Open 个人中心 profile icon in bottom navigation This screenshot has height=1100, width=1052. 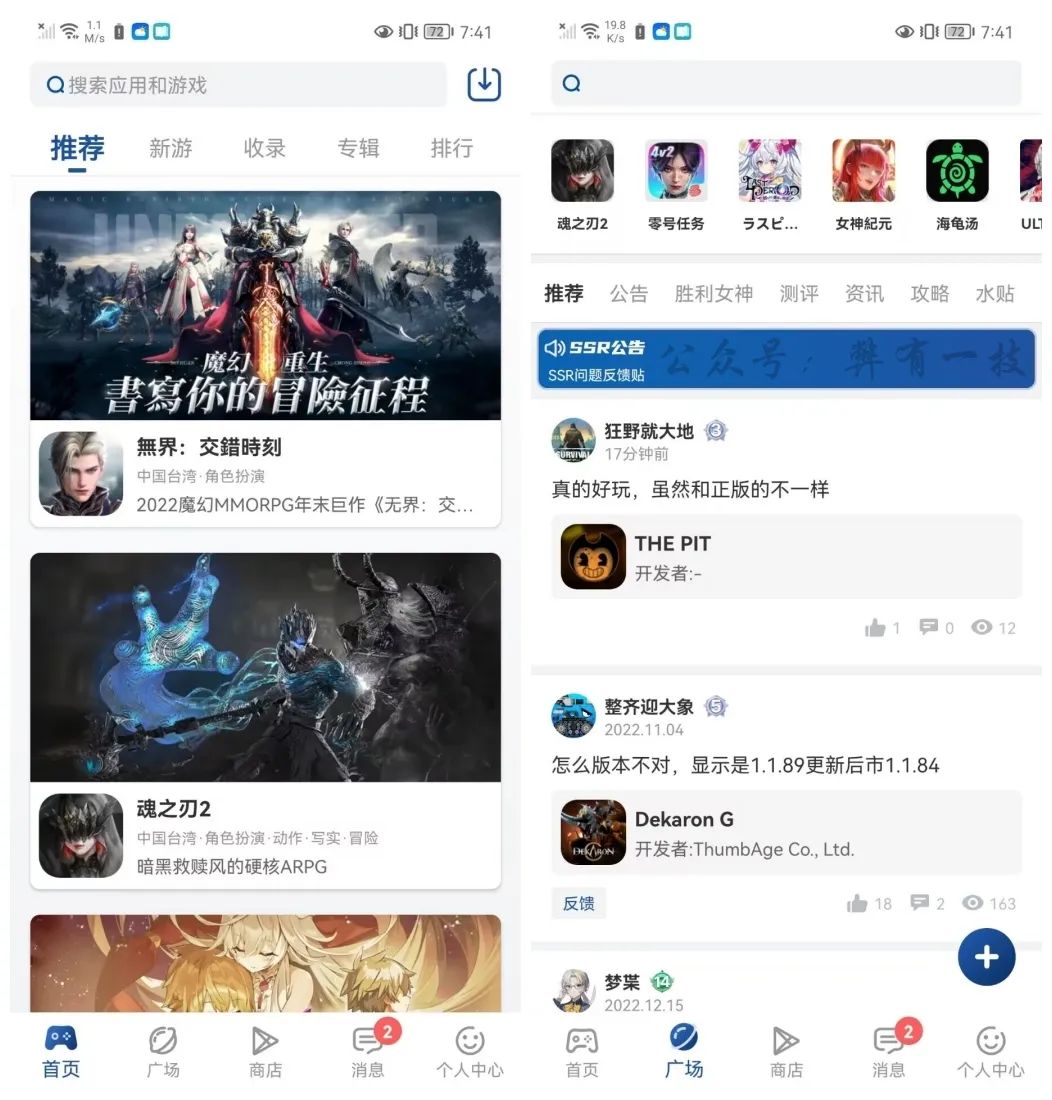(x=470, y=1050)
